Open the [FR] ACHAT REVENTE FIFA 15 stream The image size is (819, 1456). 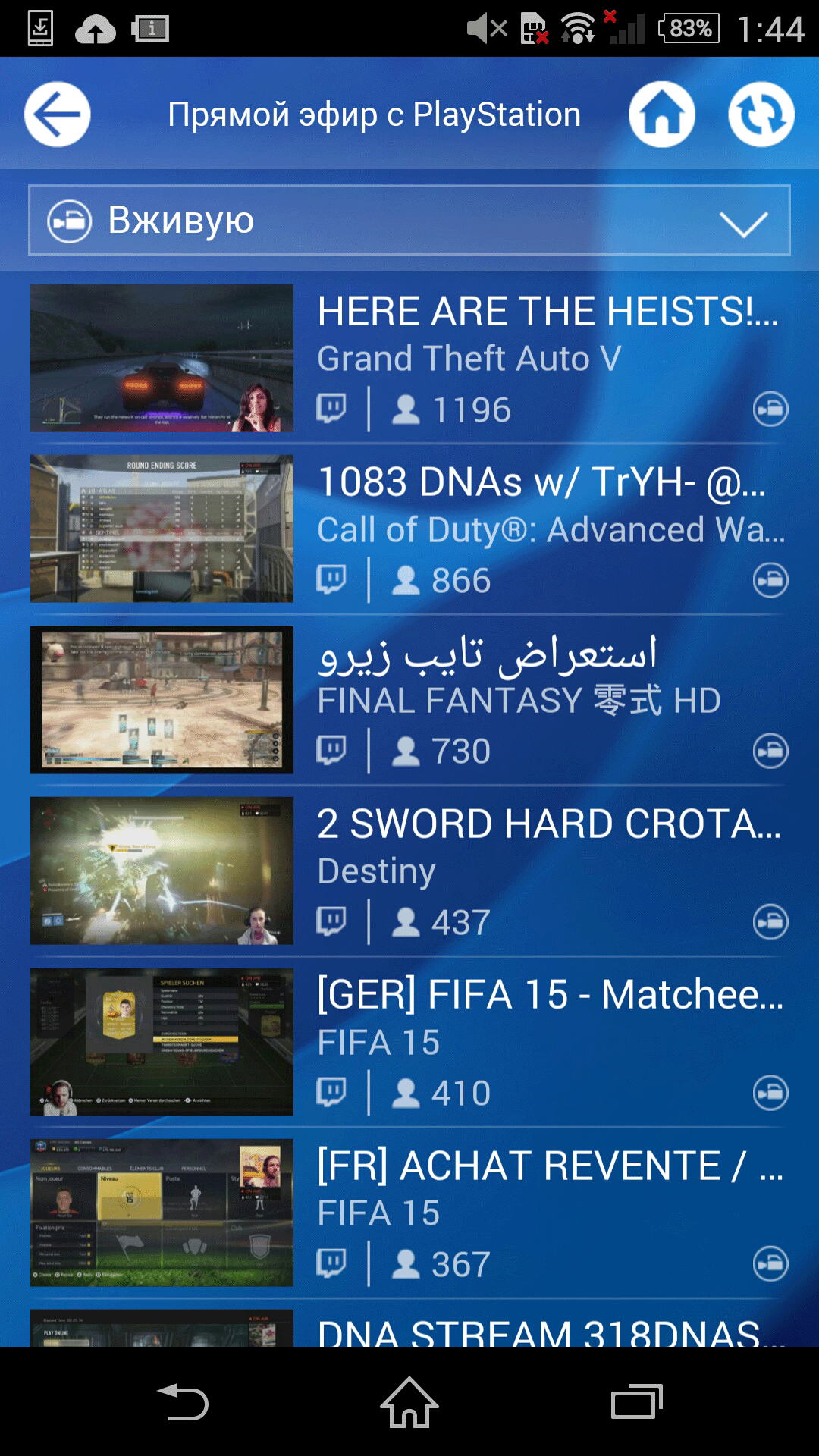point(409,1213)
